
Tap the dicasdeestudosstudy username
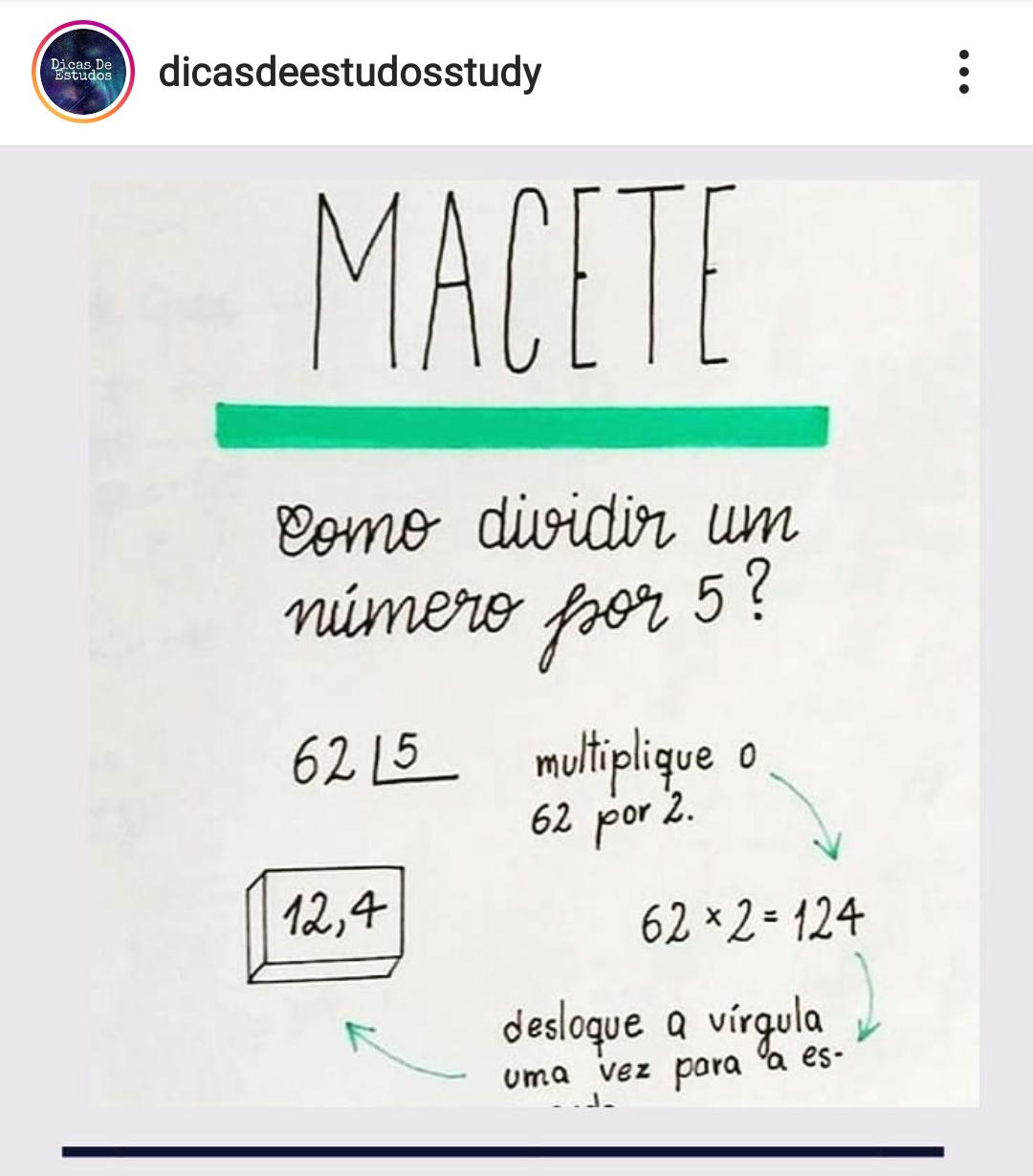coord(350,73)
